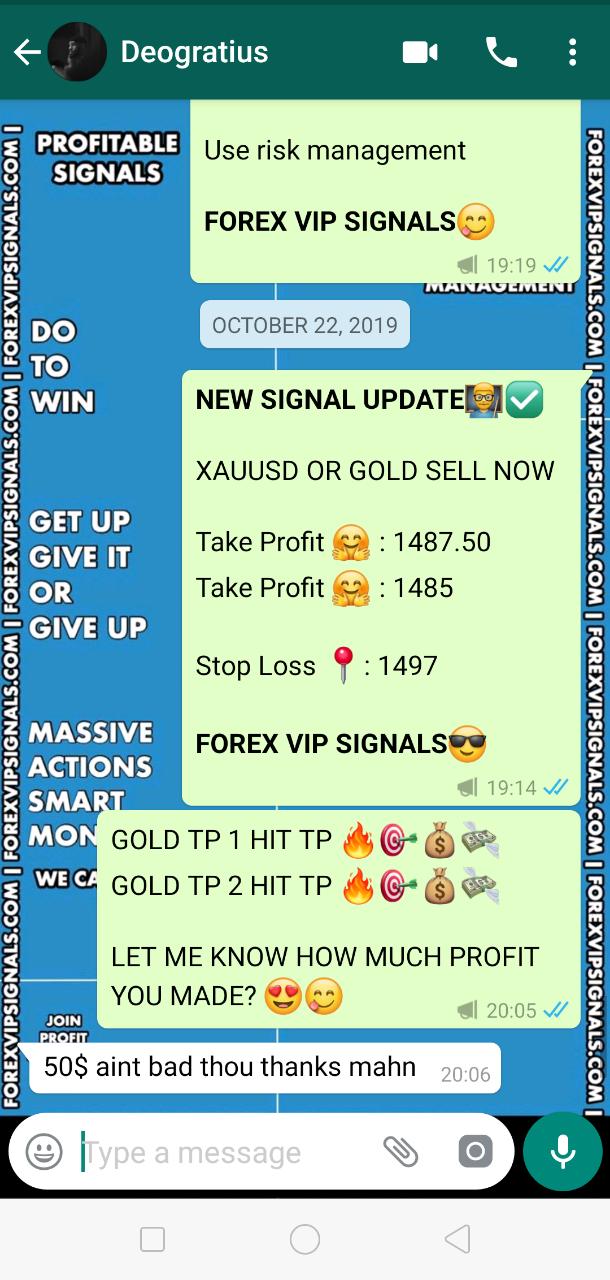610x1280 pixels.
Task: Start a voice call with Deogratius
Action: click(500, 52)
